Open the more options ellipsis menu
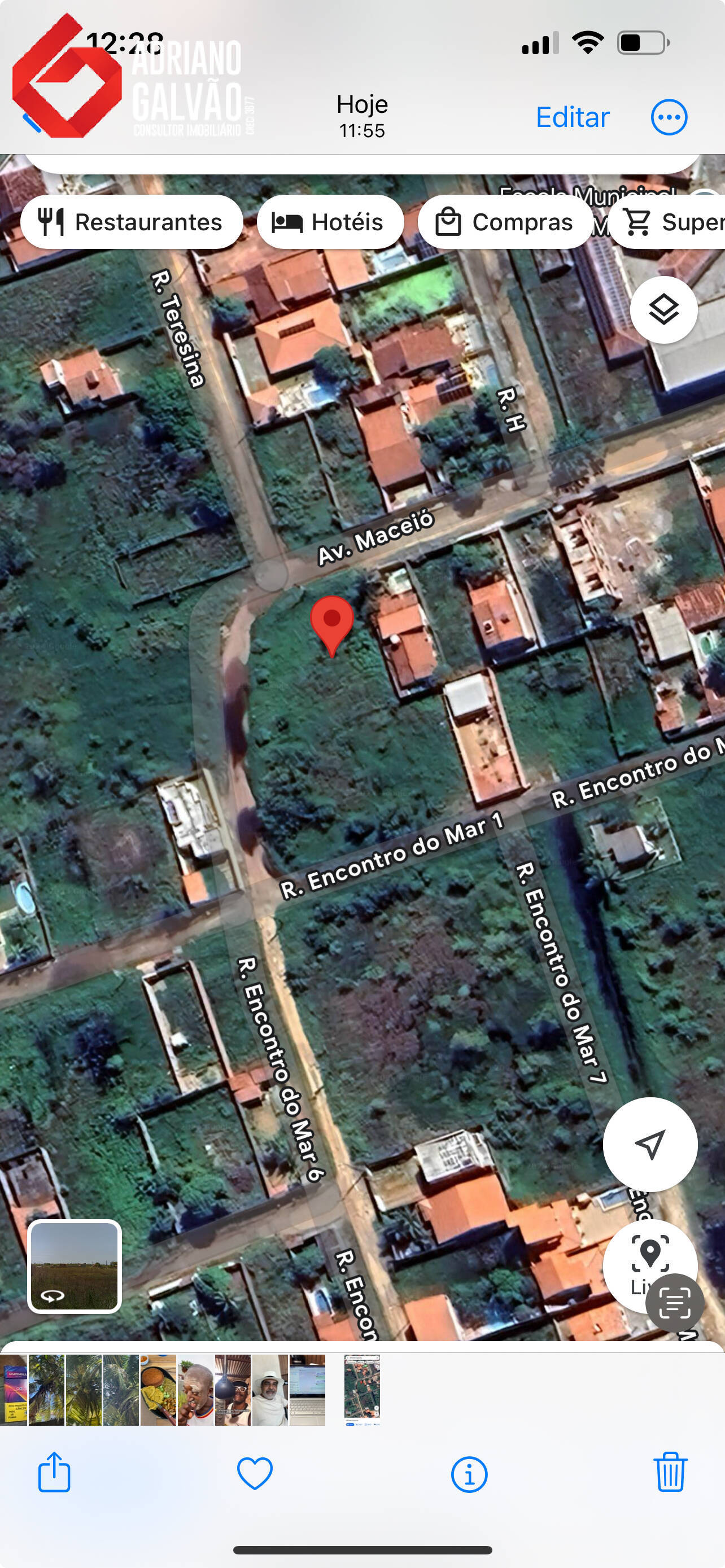Screen dimensions: 725x1568 [669, 117]
